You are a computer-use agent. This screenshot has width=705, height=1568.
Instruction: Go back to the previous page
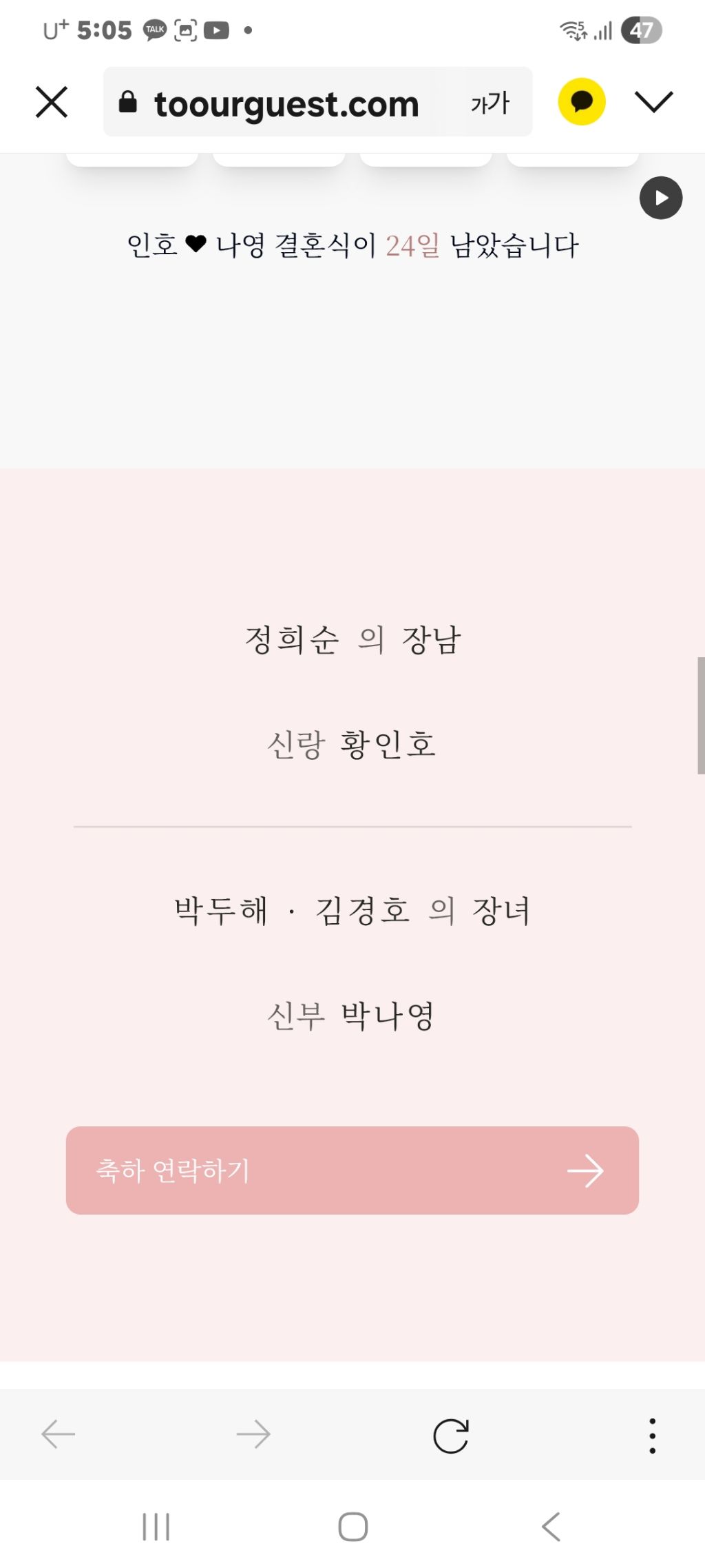point(59,1435)
